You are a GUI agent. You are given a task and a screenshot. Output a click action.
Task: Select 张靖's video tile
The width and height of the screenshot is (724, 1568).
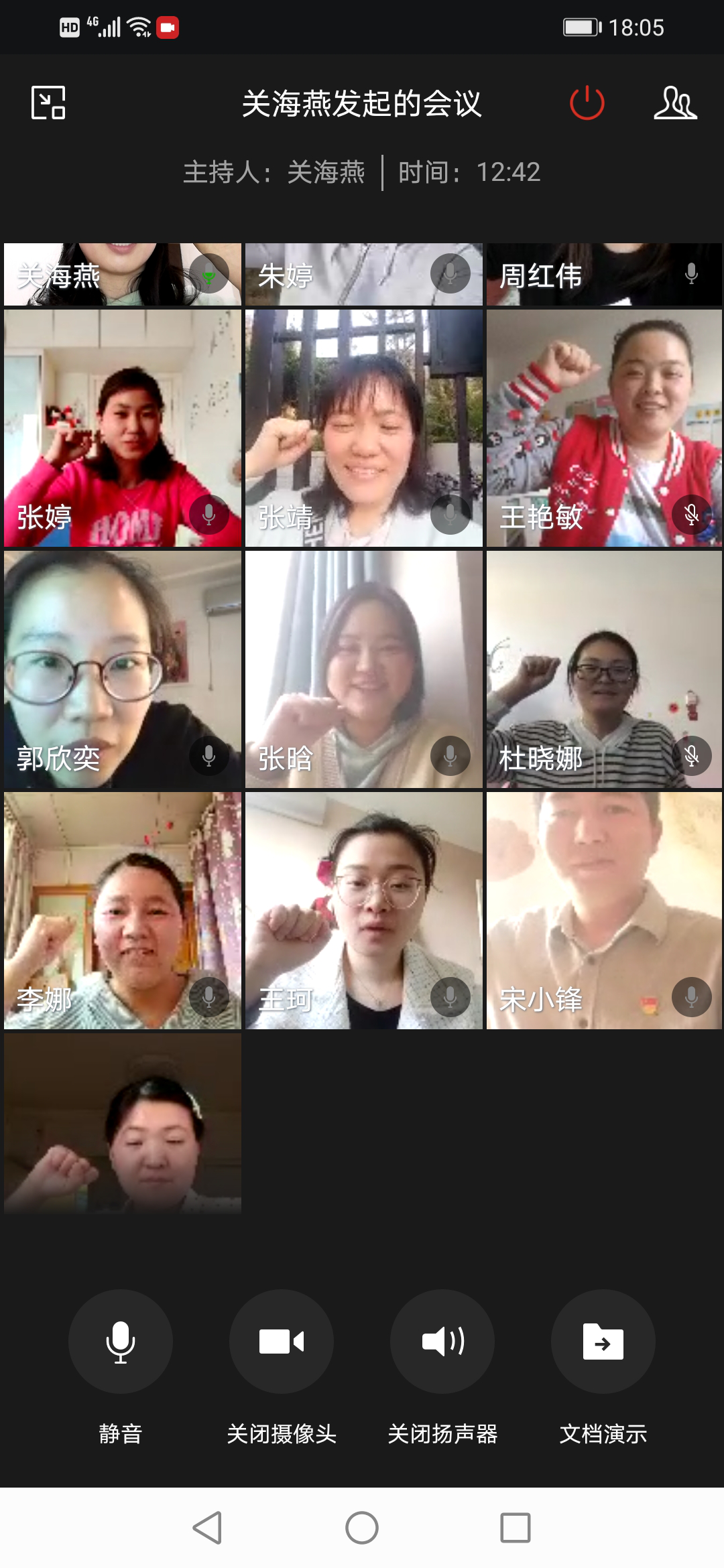click(363, 428)
